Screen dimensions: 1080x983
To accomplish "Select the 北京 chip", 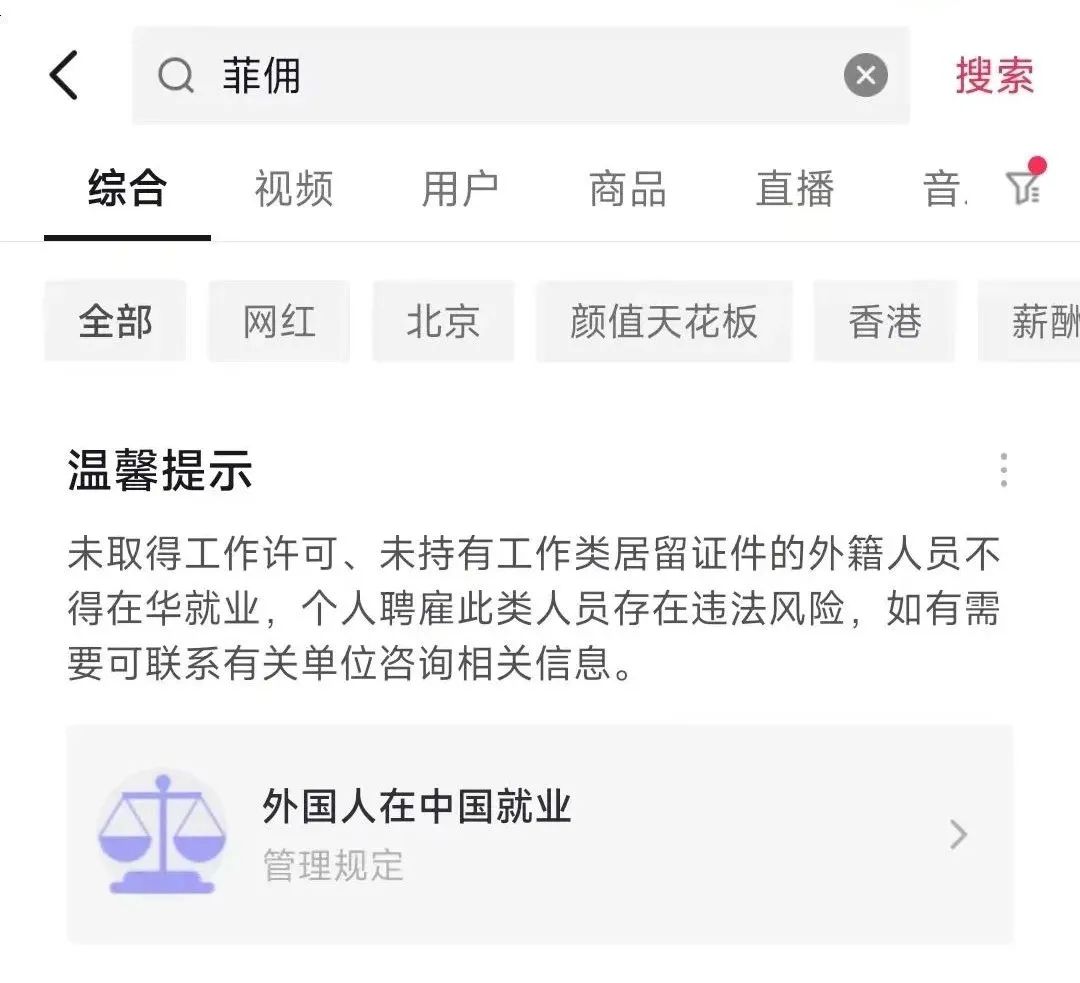I will pyautogui.click(x=443, y=321).
